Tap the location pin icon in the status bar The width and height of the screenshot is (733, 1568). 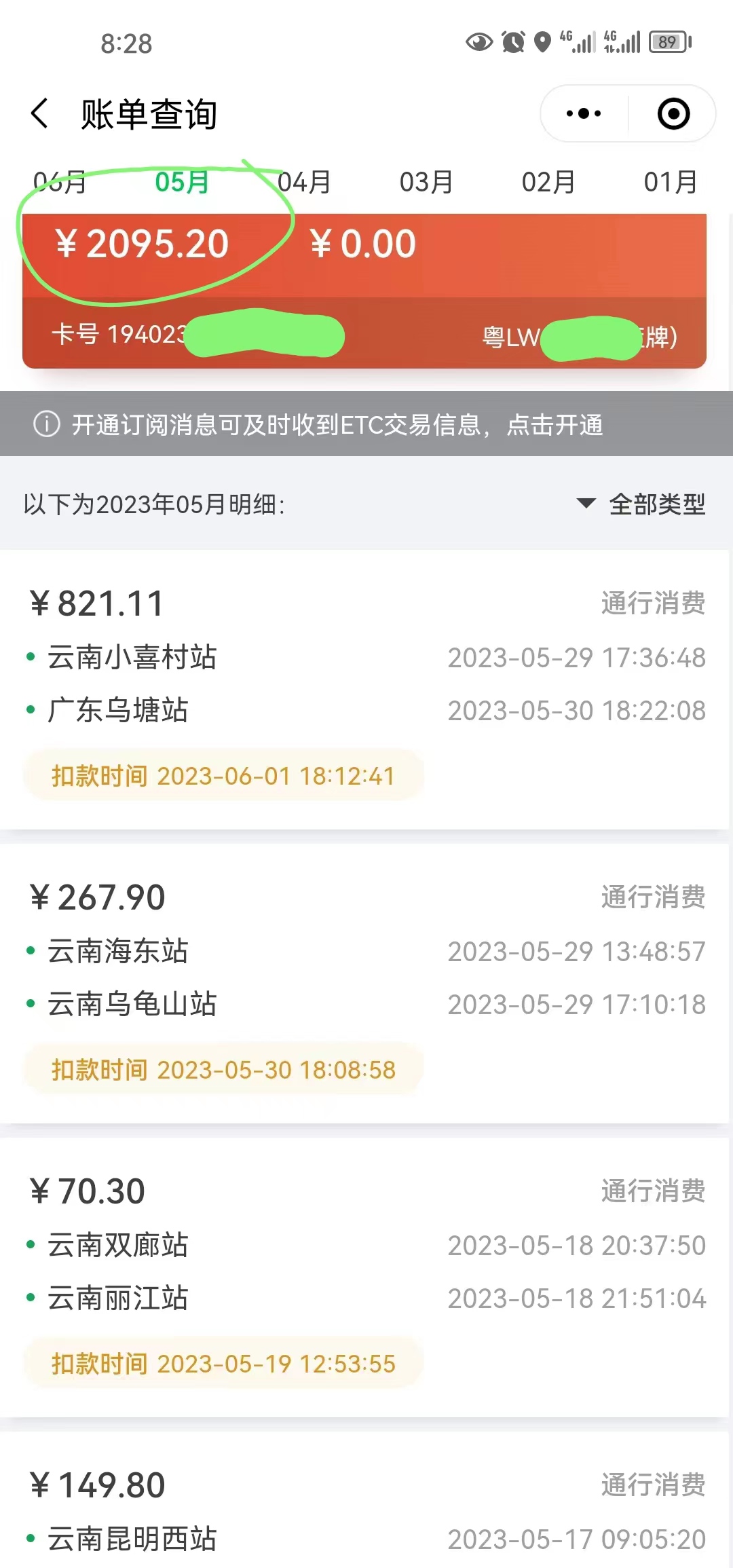543,43
